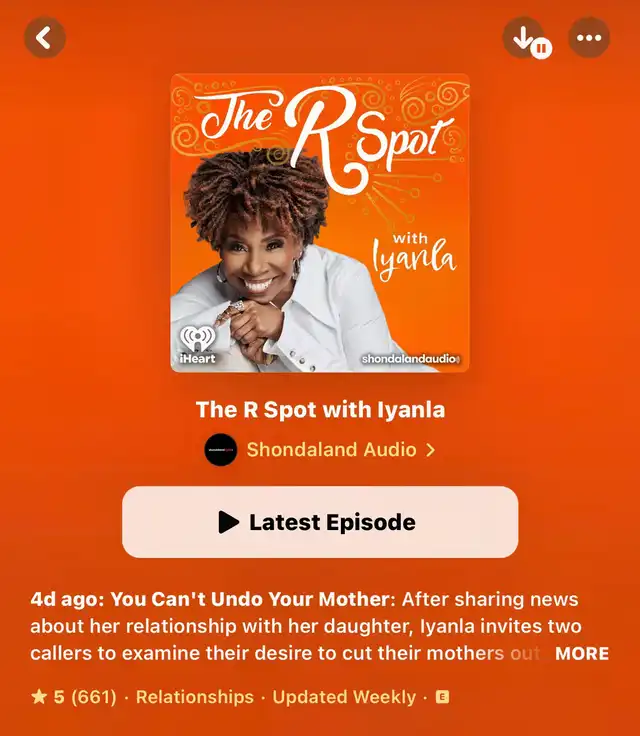Open the more options menu
Screen dimensions: 640x736
(589, 38)
